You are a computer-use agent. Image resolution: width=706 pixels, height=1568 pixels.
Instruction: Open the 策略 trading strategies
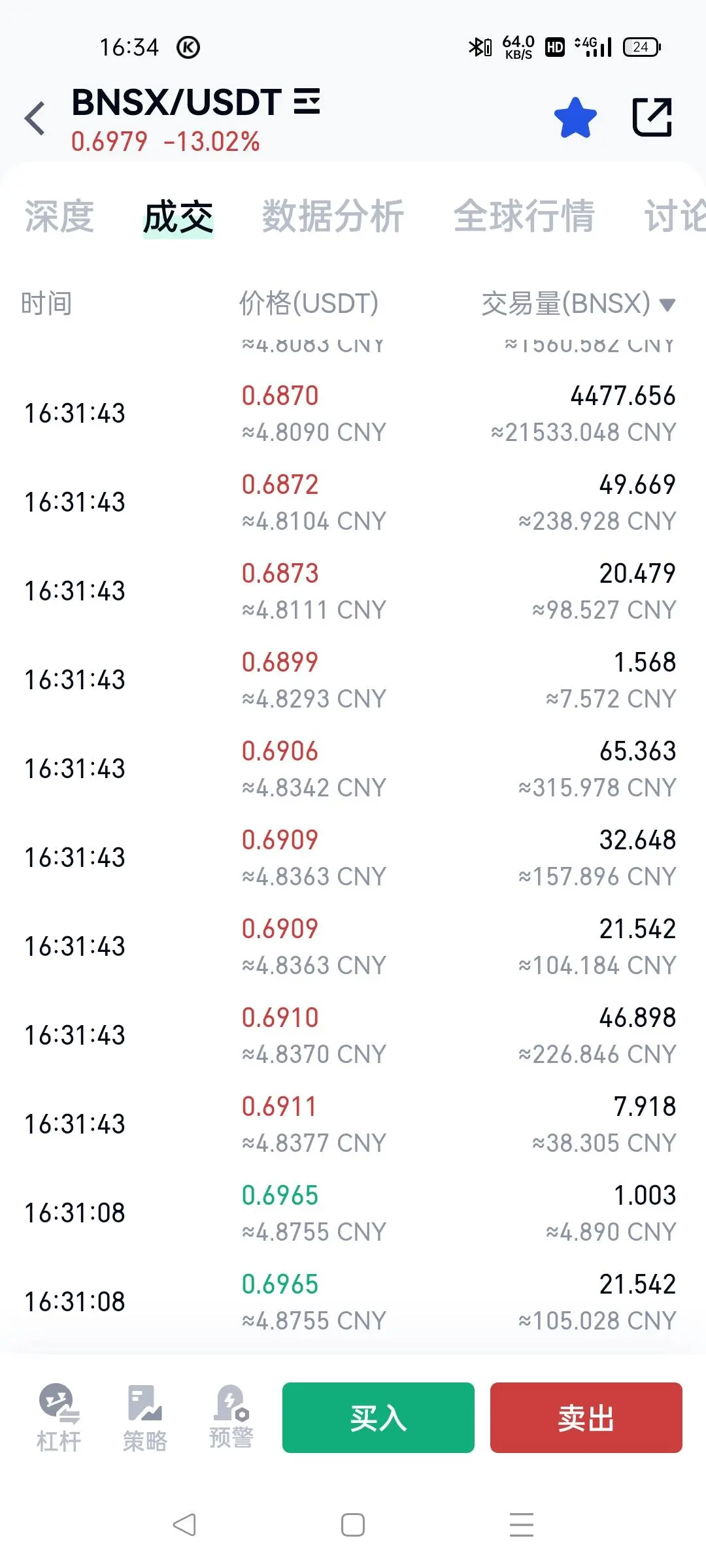click(145, 1418)
